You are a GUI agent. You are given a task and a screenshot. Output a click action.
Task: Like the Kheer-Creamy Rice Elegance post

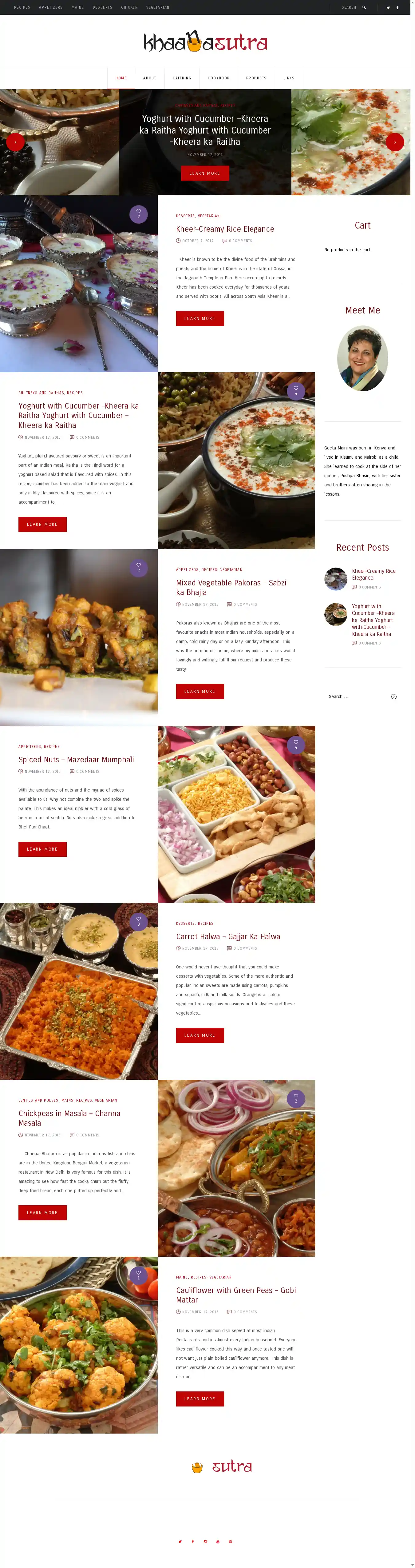point(138,214)
